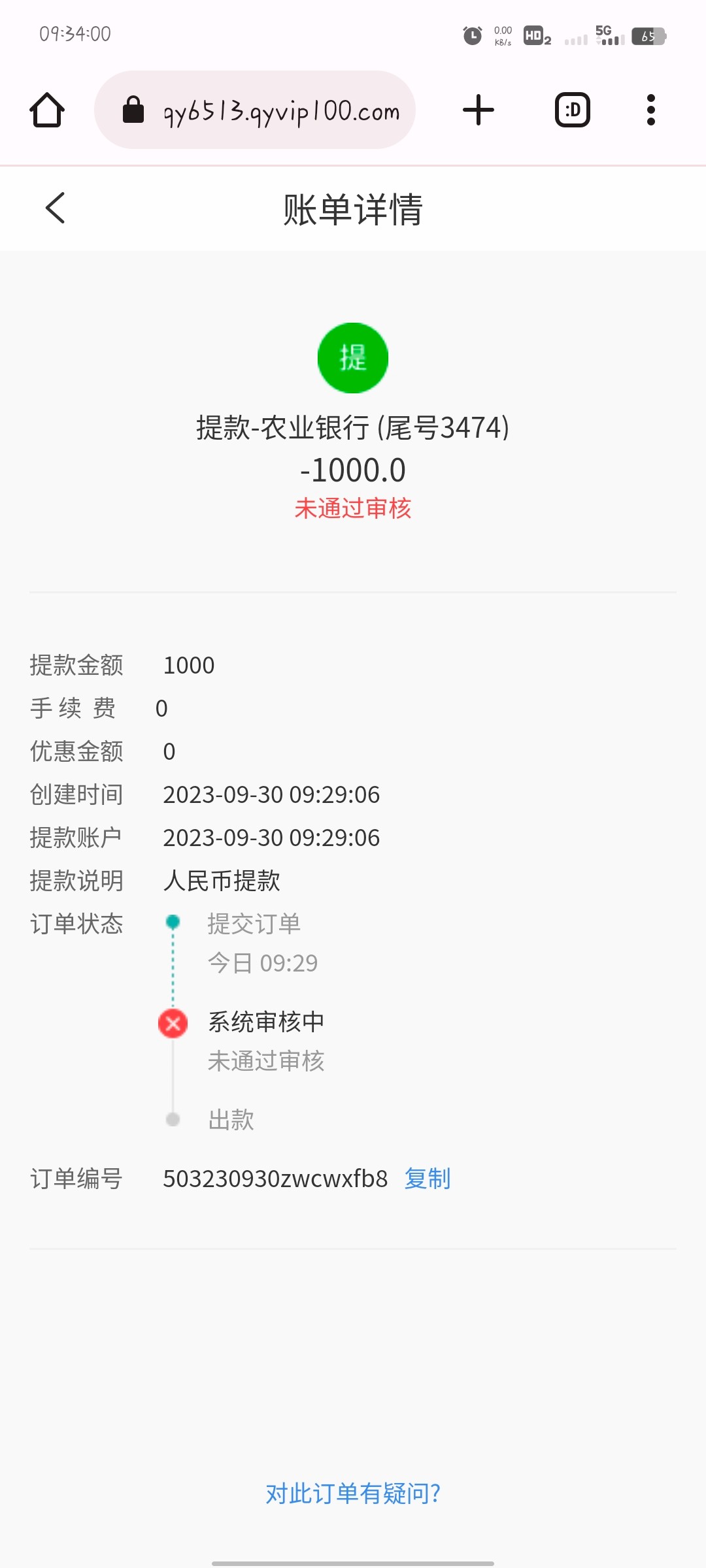Copy the order number via 复制

click(428, 1179)
